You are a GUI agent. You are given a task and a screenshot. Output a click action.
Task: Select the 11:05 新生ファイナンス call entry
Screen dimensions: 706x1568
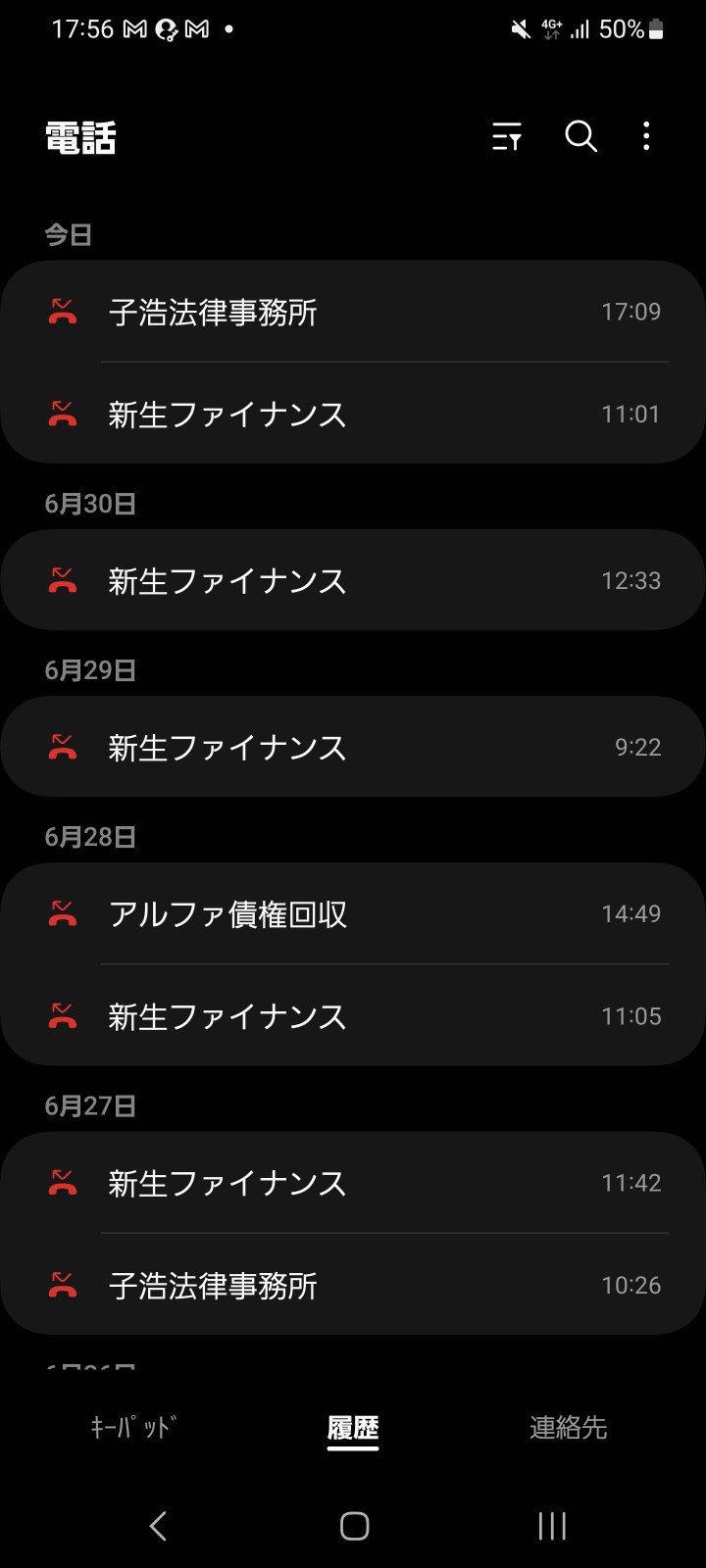(353, 1016)
